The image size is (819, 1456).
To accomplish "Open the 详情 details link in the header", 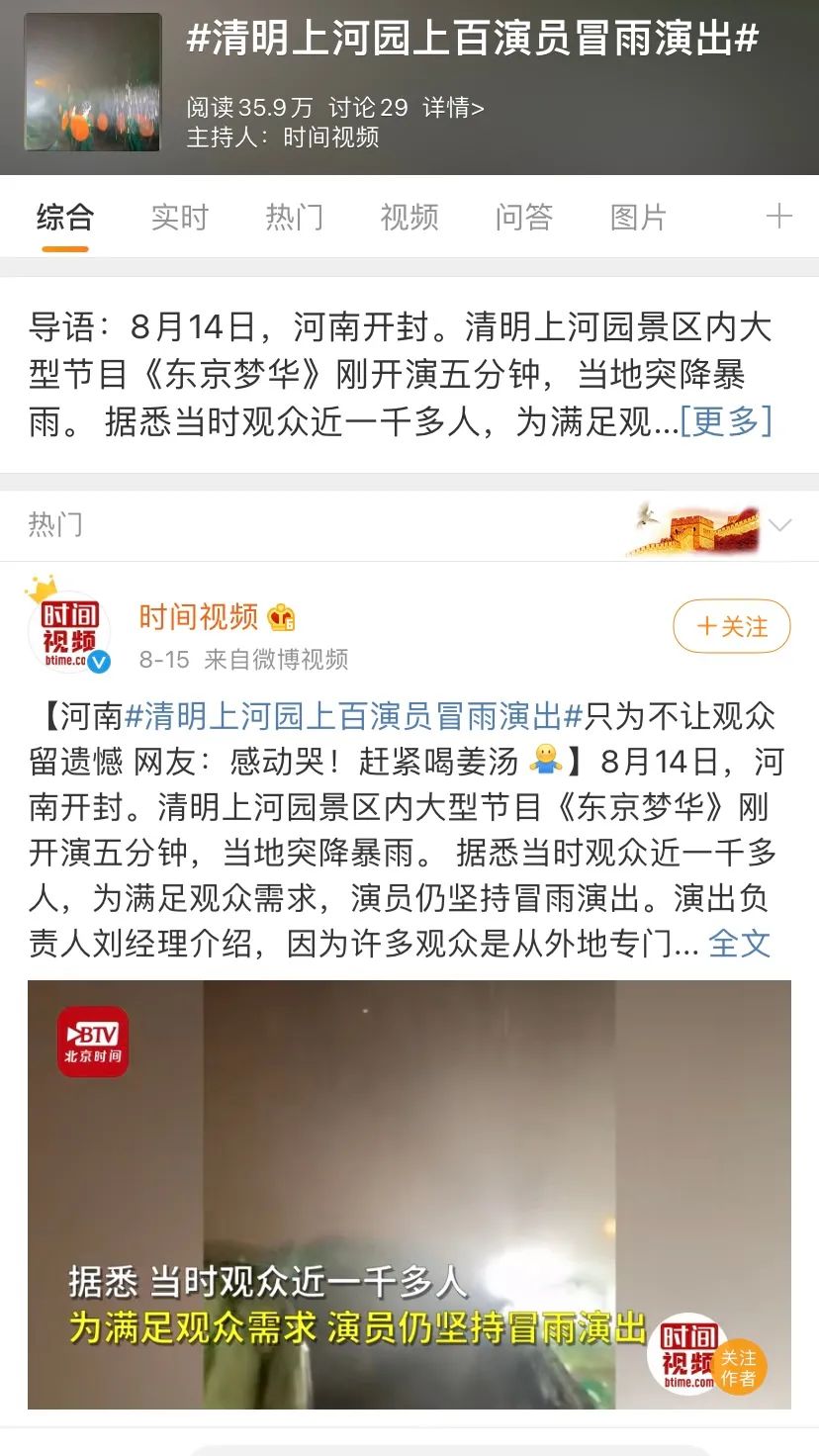I will click(x=454, y=108).
